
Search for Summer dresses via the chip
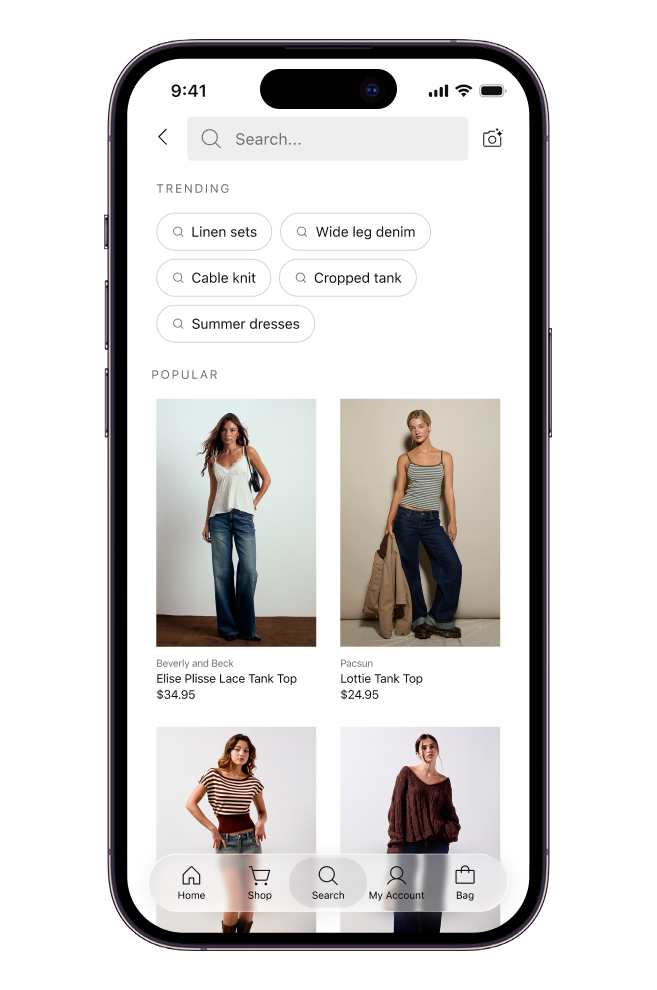(x=235, y=324)
